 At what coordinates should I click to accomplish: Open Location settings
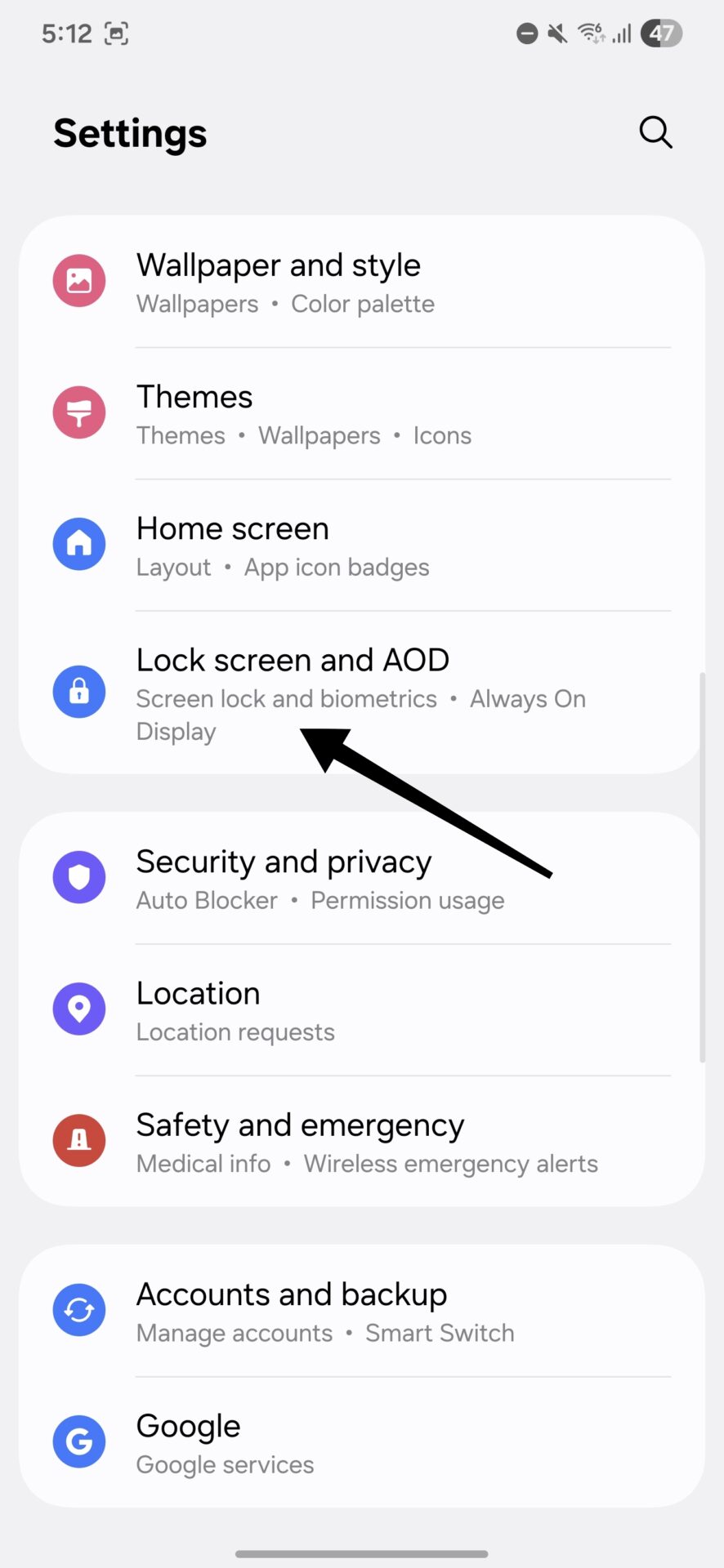click(x=362, y=1010)
